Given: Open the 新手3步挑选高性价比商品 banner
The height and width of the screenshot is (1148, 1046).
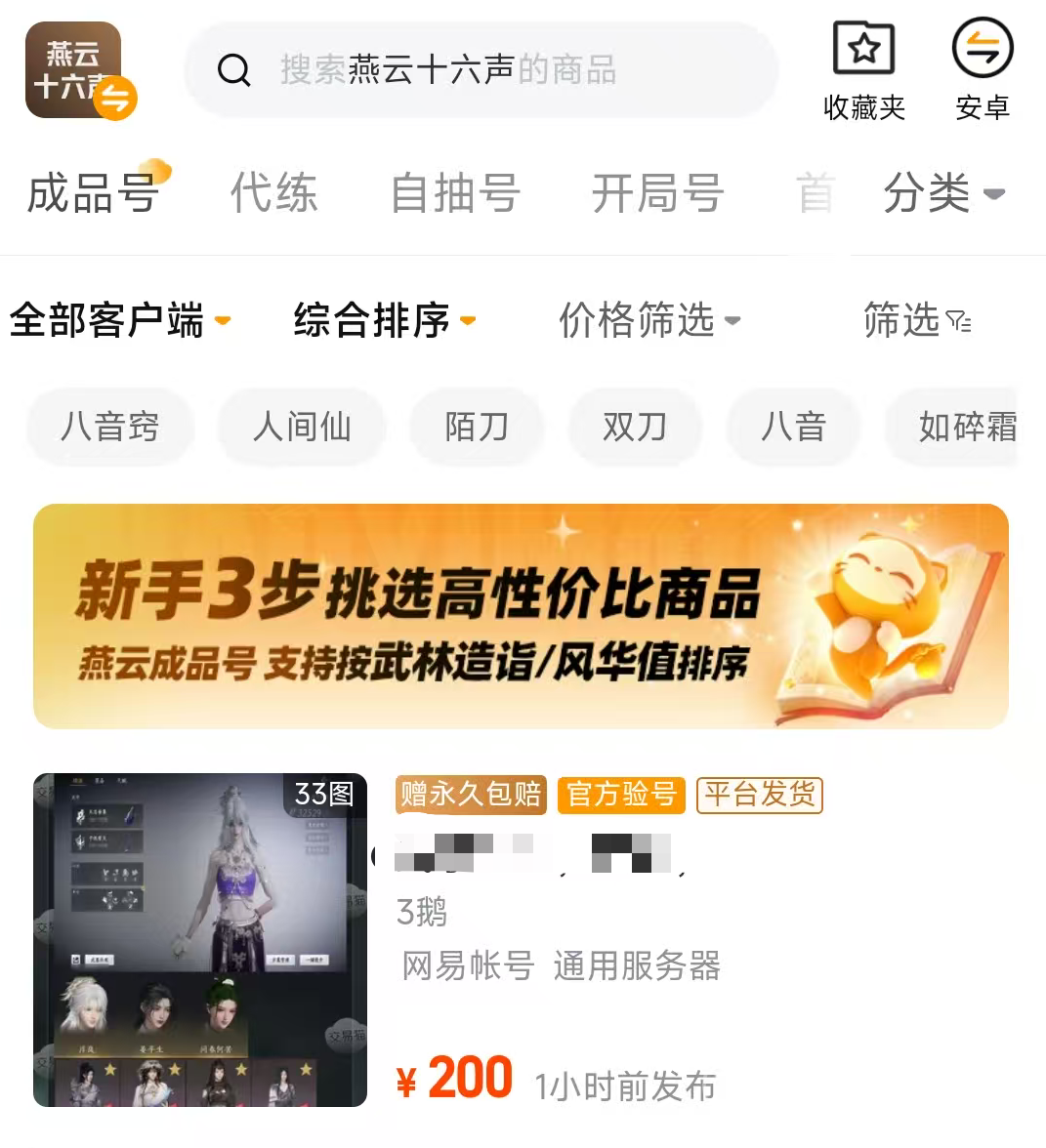Looking at the screenshot, I should (x=521, y=616).
